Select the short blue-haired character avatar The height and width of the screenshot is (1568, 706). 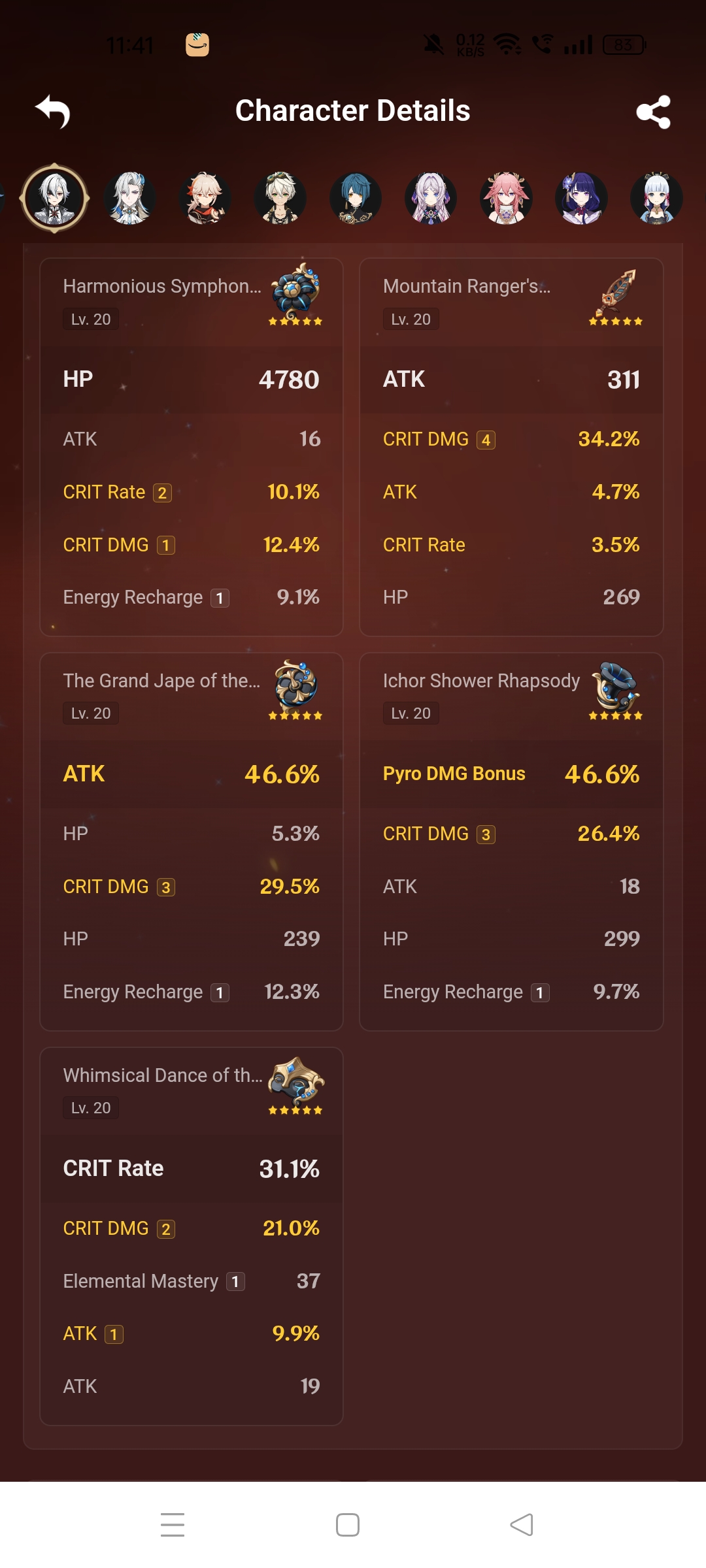click(356, 197)
